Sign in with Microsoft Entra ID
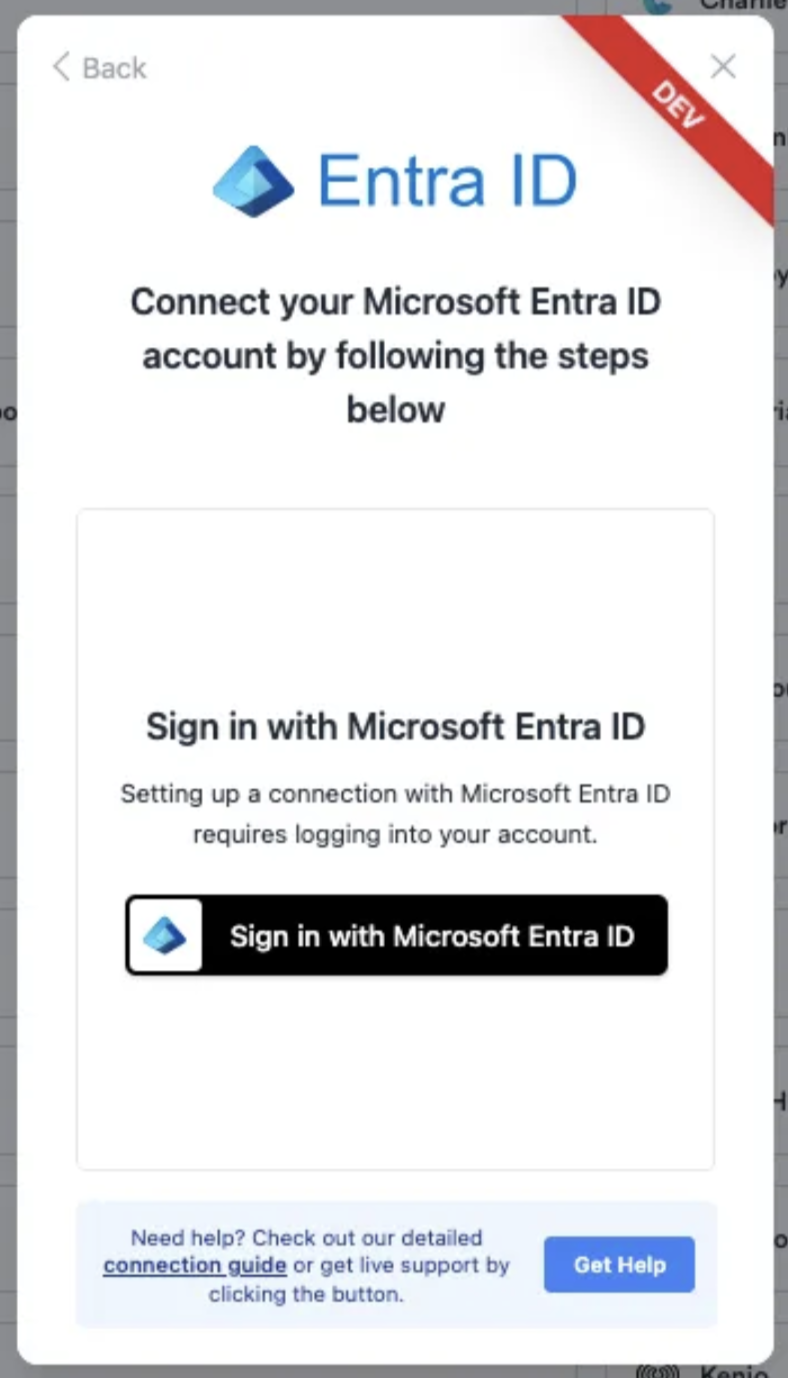Viewport: 788px width, 1378px height. (x=396, y=935)
